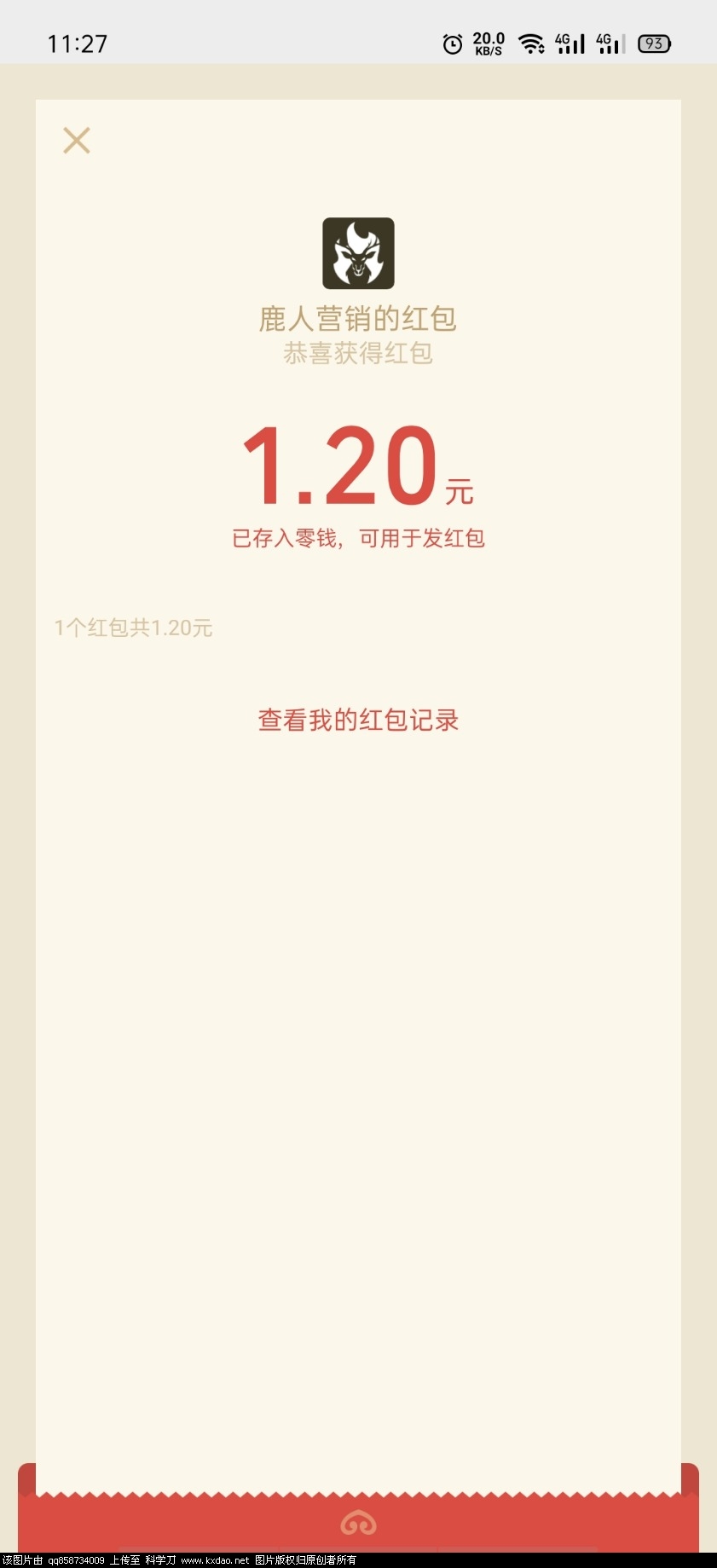Close the red packet page with the X

(x=76, y=140)
